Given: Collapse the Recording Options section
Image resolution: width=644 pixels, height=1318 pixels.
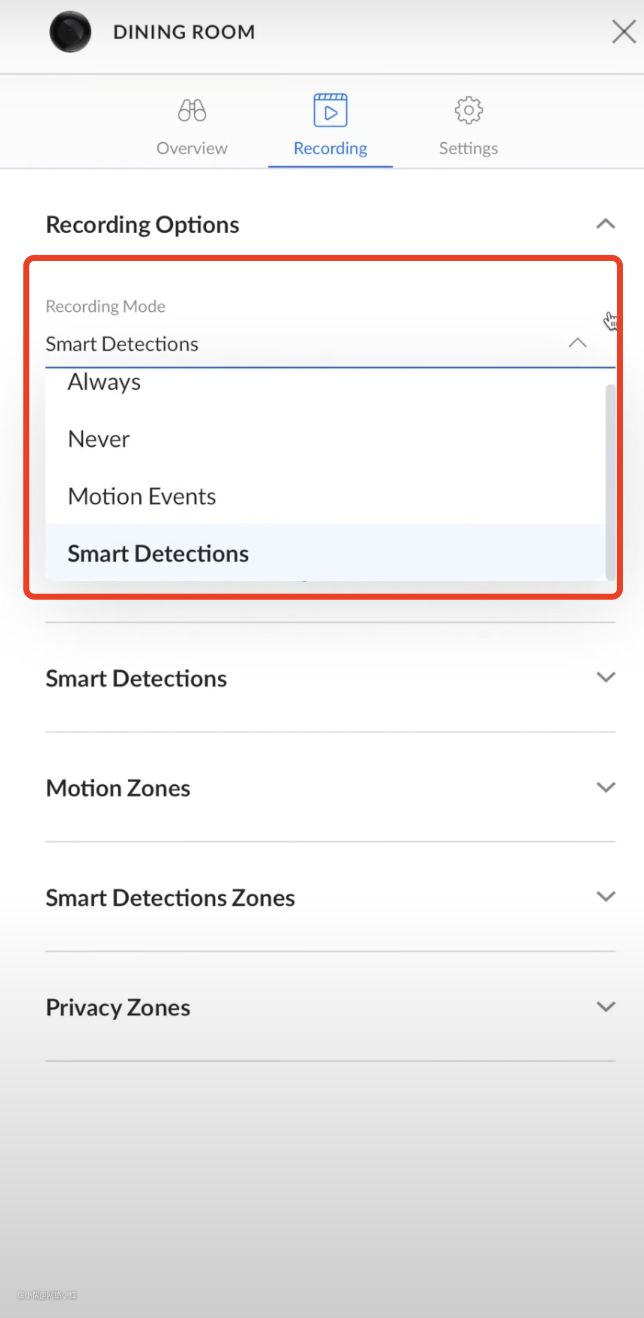Looking at the screenshot, I should pos(605,224).
